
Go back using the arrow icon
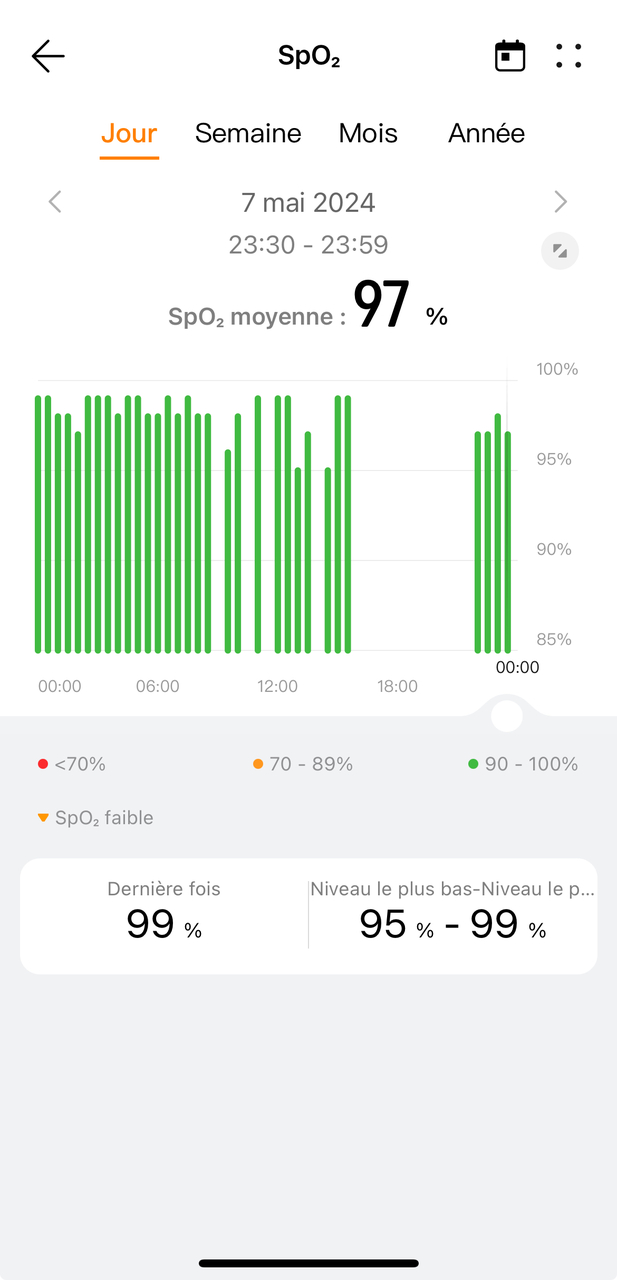click(x=48, y=56)
